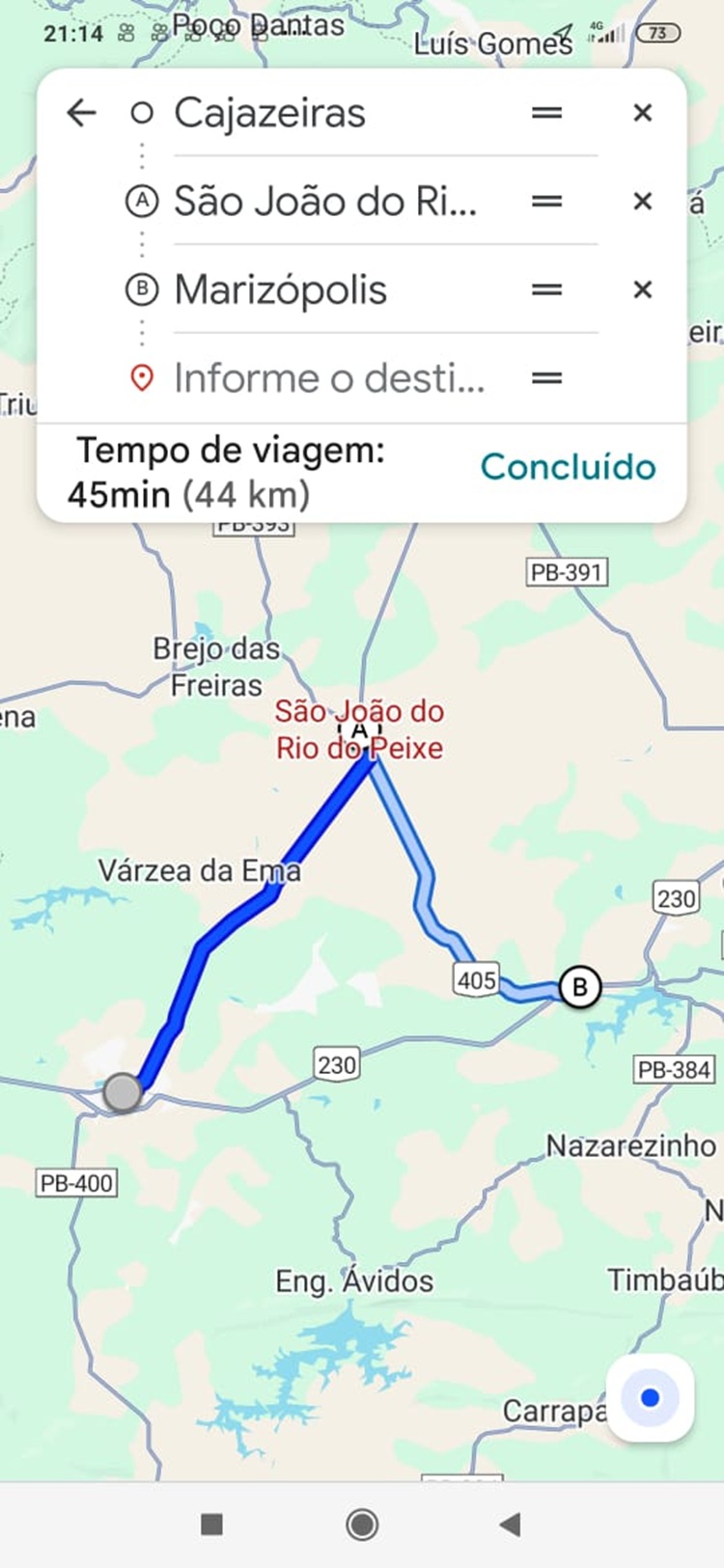724x1568 pixels.
Task: Edit the Cajazeiras starting point field
Action: click(x=328, y=114)
